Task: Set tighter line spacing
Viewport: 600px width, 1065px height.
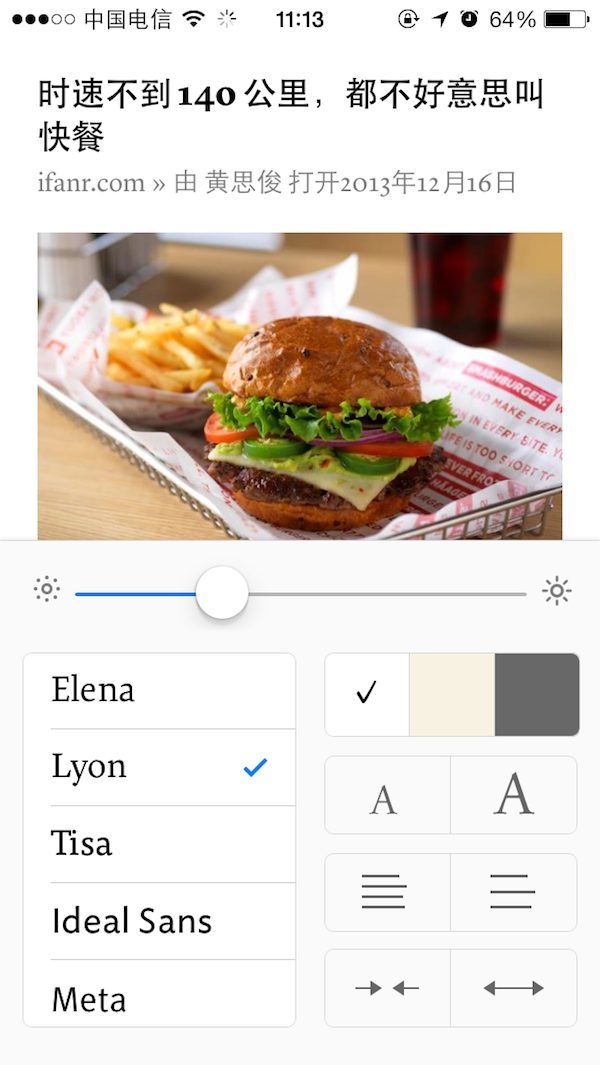Action: click(388, 892)
